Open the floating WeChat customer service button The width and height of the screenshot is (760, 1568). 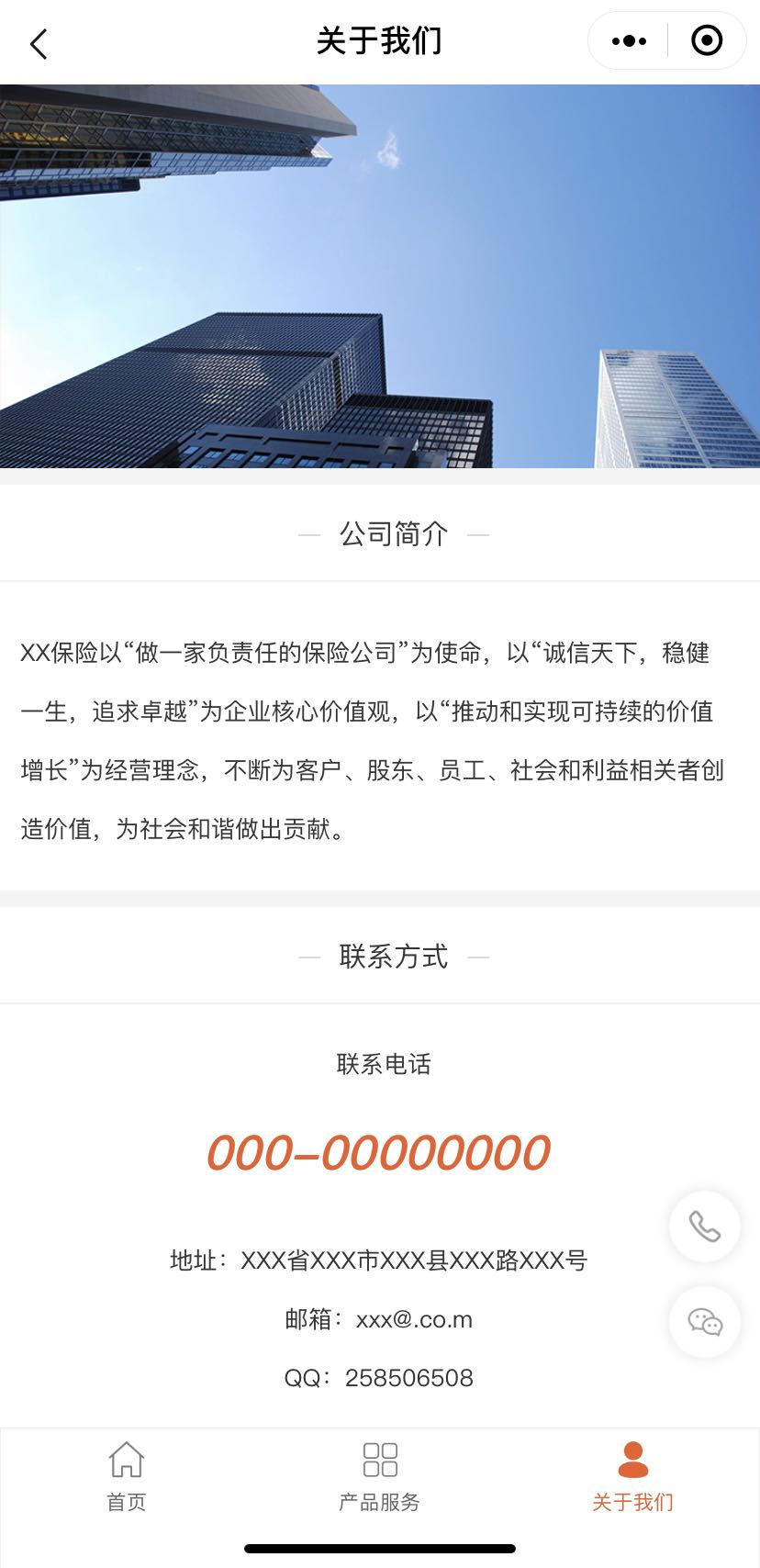tap(704, 1322)
